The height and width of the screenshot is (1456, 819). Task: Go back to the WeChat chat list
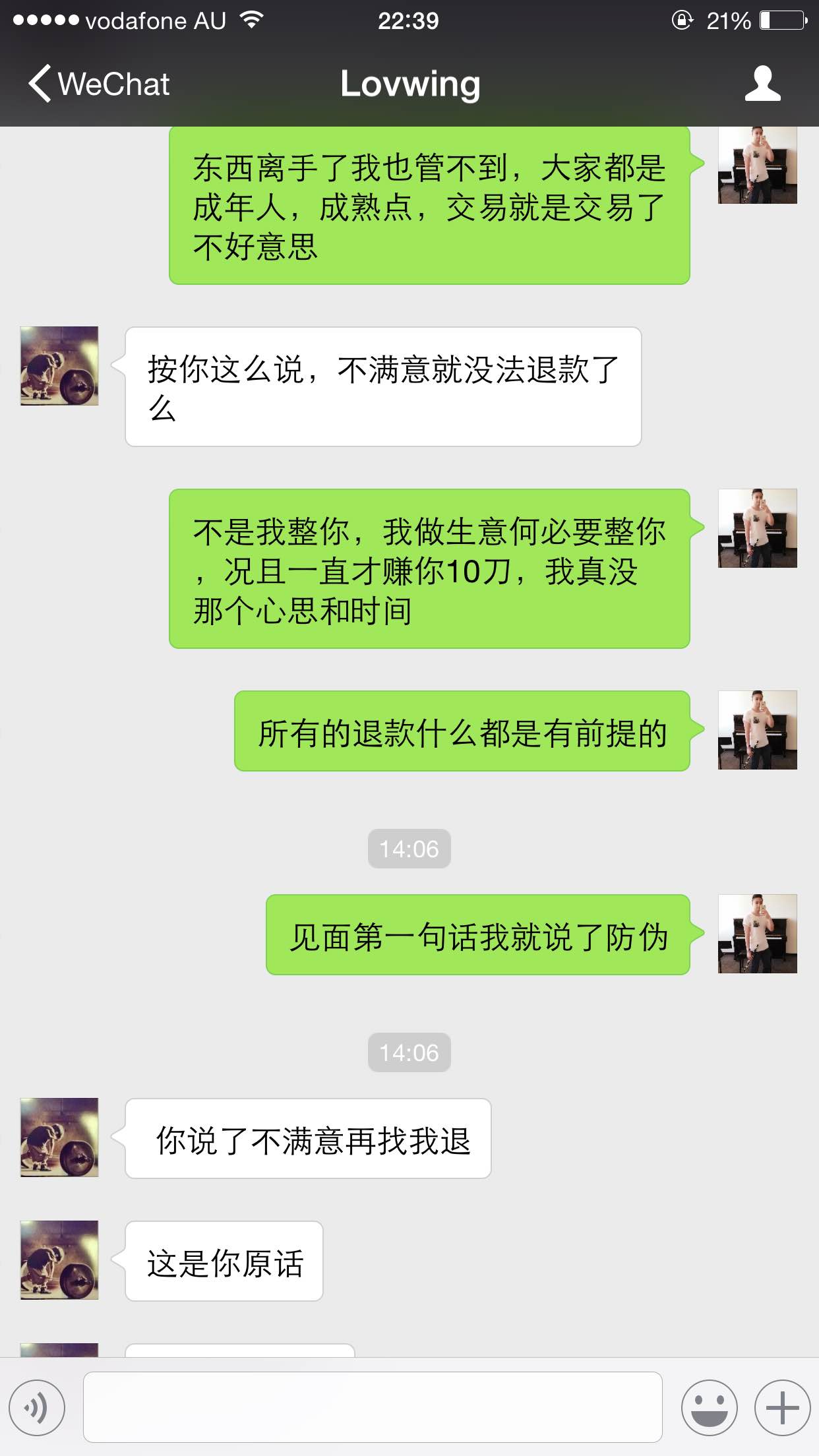99,84
